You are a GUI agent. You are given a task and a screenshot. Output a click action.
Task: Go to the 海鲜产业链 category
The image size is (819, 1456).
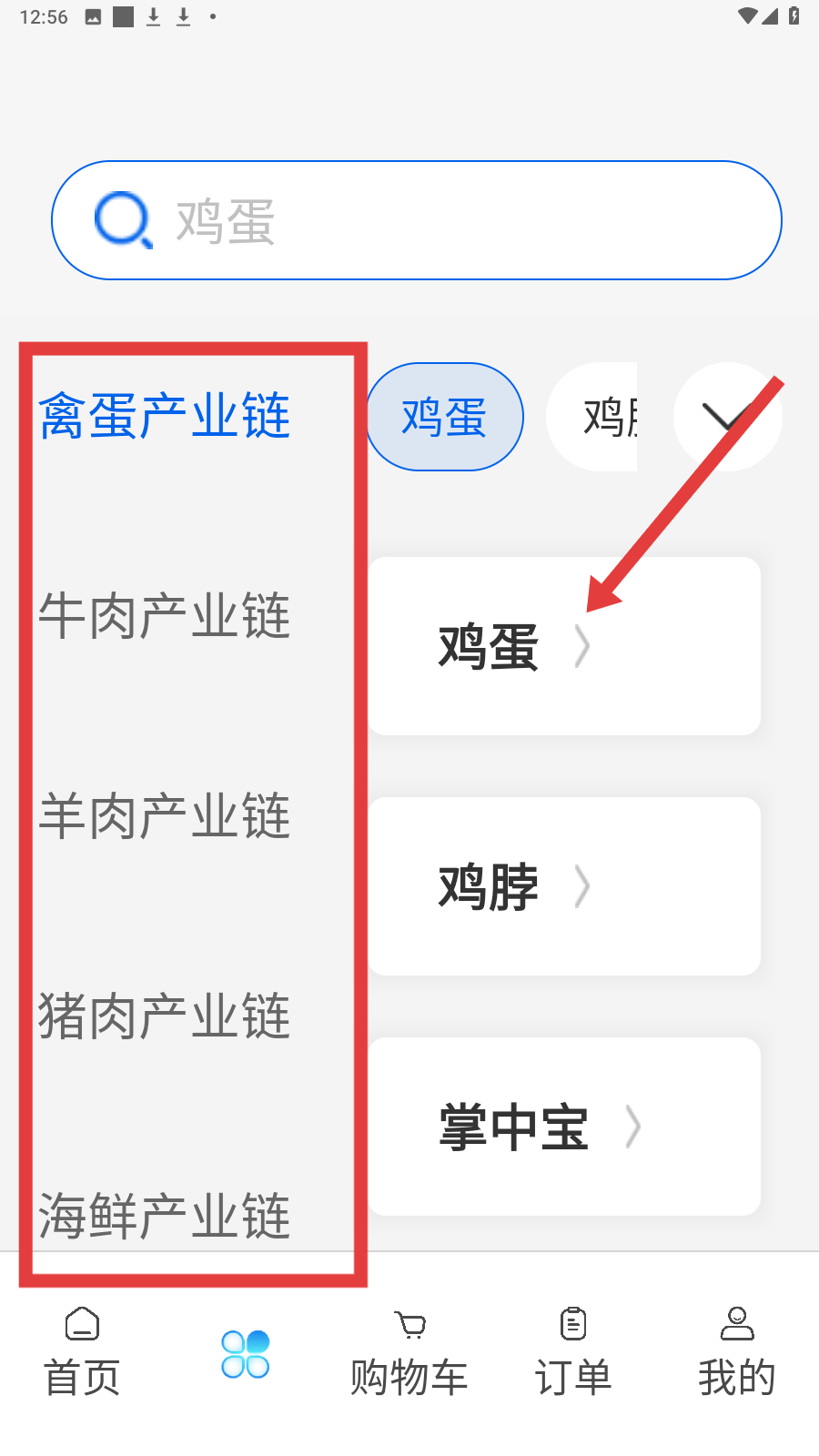[x=165, y=1217]
